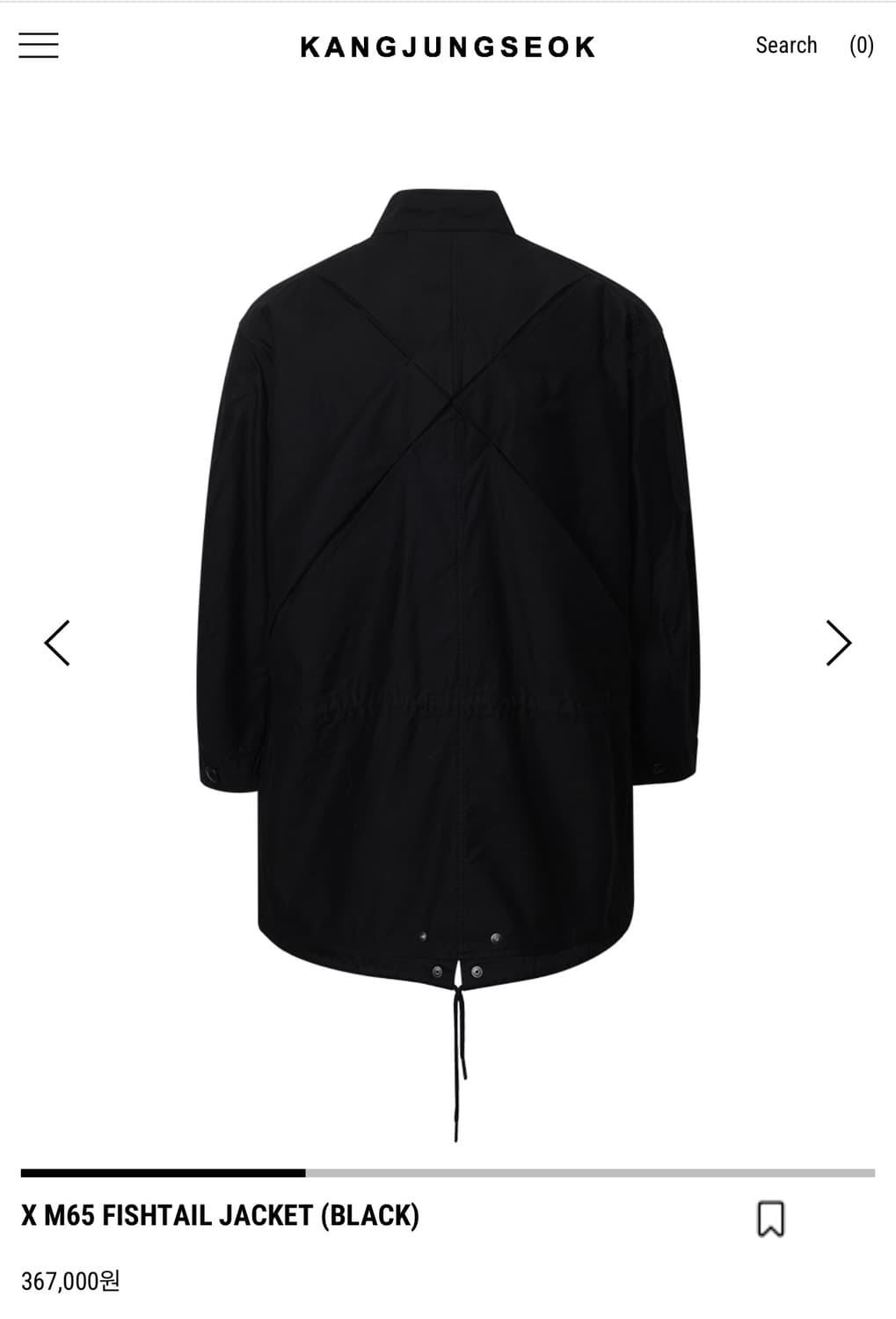Click the KANGJUNGSEOK brand logo
The width and height of the screenshot is (896, 1319).
click(448, 47)
